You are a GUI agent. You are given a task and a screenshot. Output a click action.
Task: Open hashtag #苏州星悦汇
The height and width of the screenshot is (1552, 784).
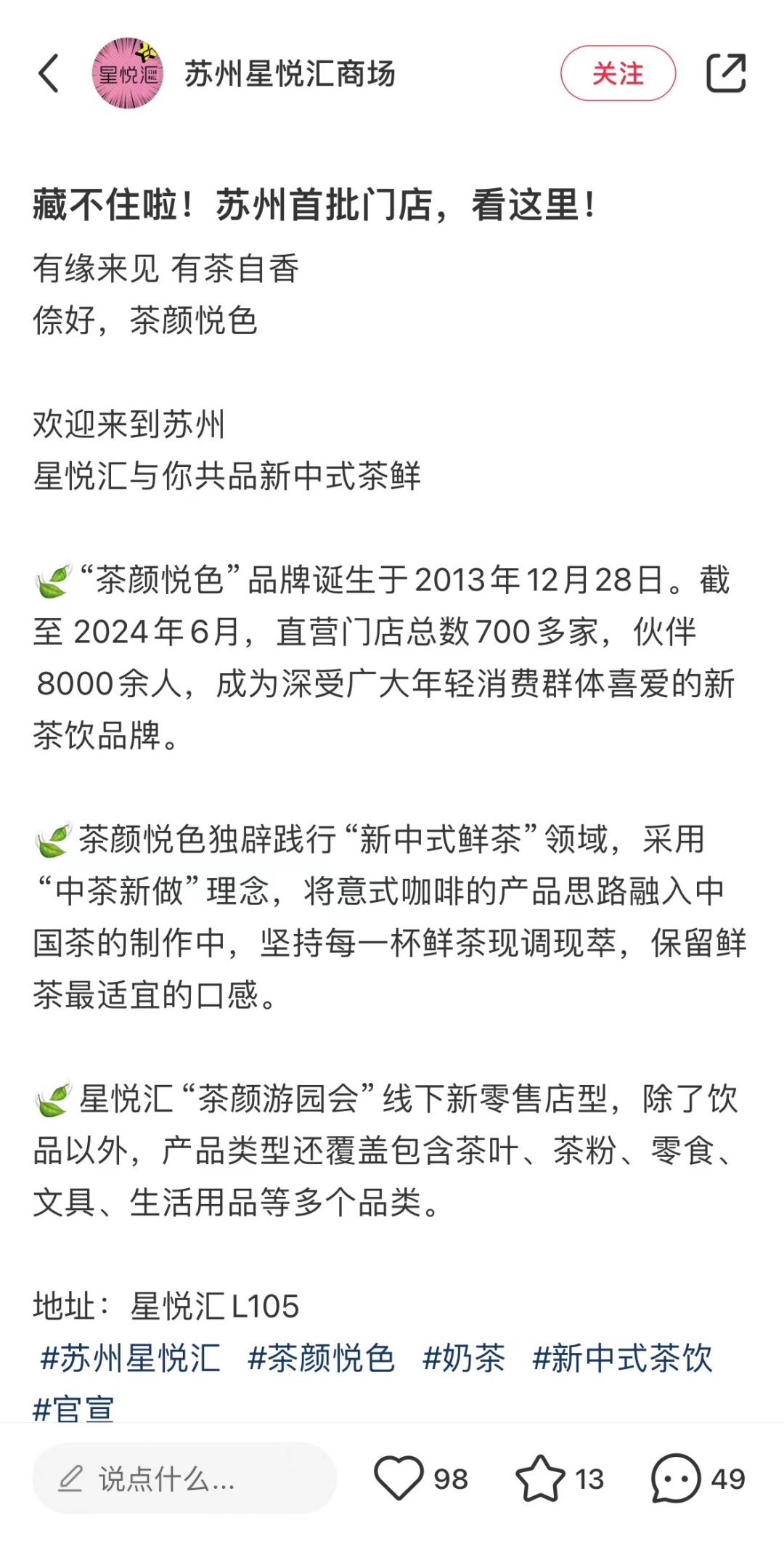130,1358
